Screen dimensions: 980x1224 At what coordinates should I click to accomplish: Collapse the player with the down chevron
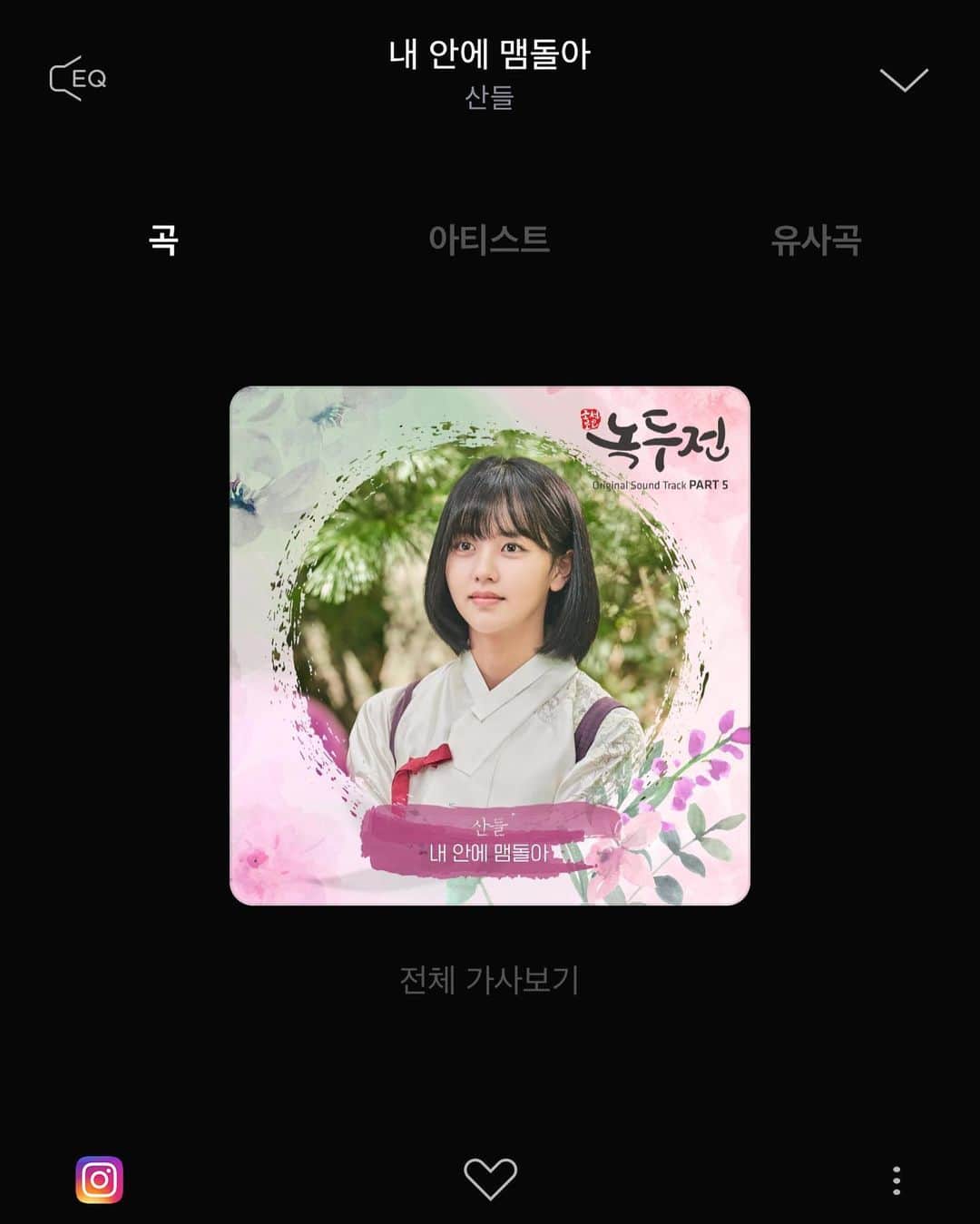pyautogui.click(x=904, y=80)
